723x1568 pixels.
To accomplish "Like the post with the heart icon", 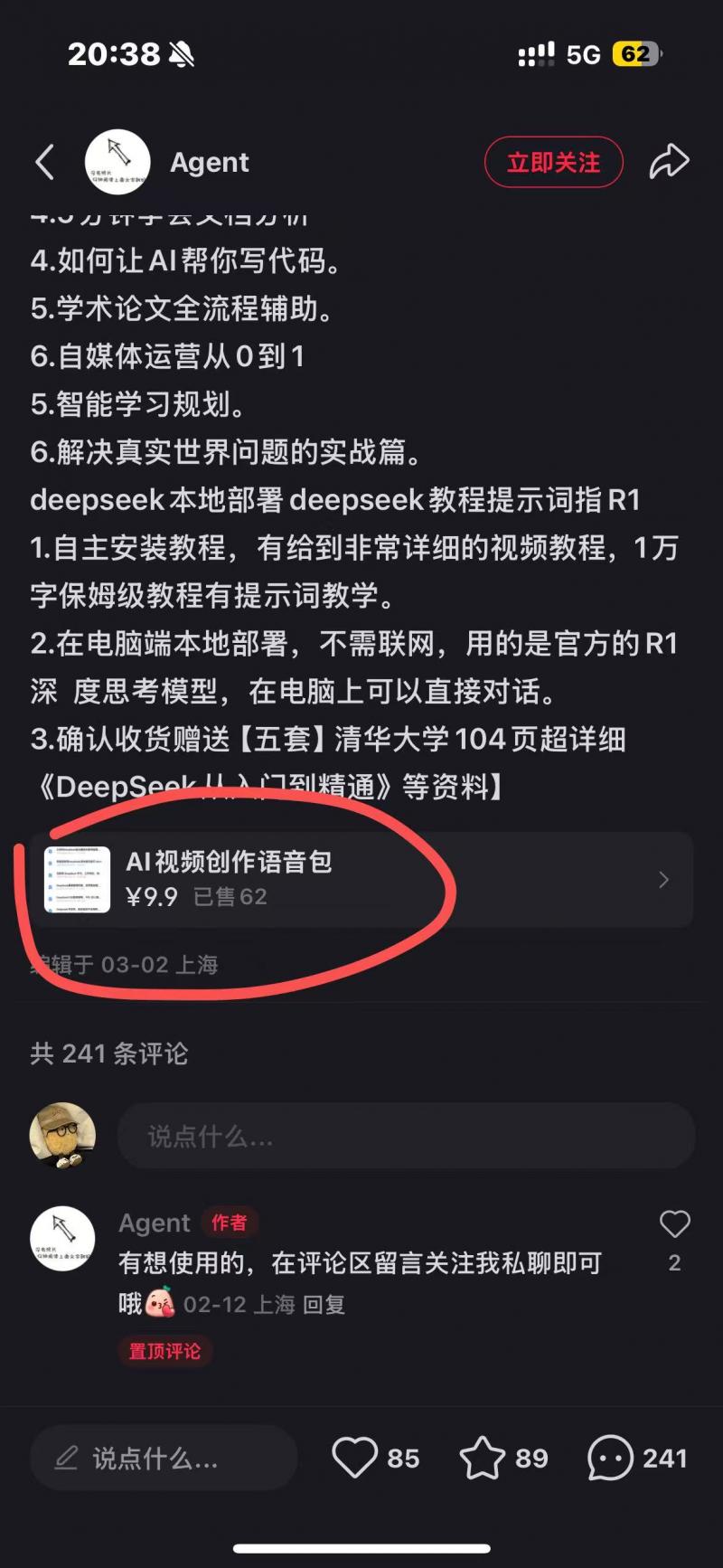I will [x=354, y=1458].
